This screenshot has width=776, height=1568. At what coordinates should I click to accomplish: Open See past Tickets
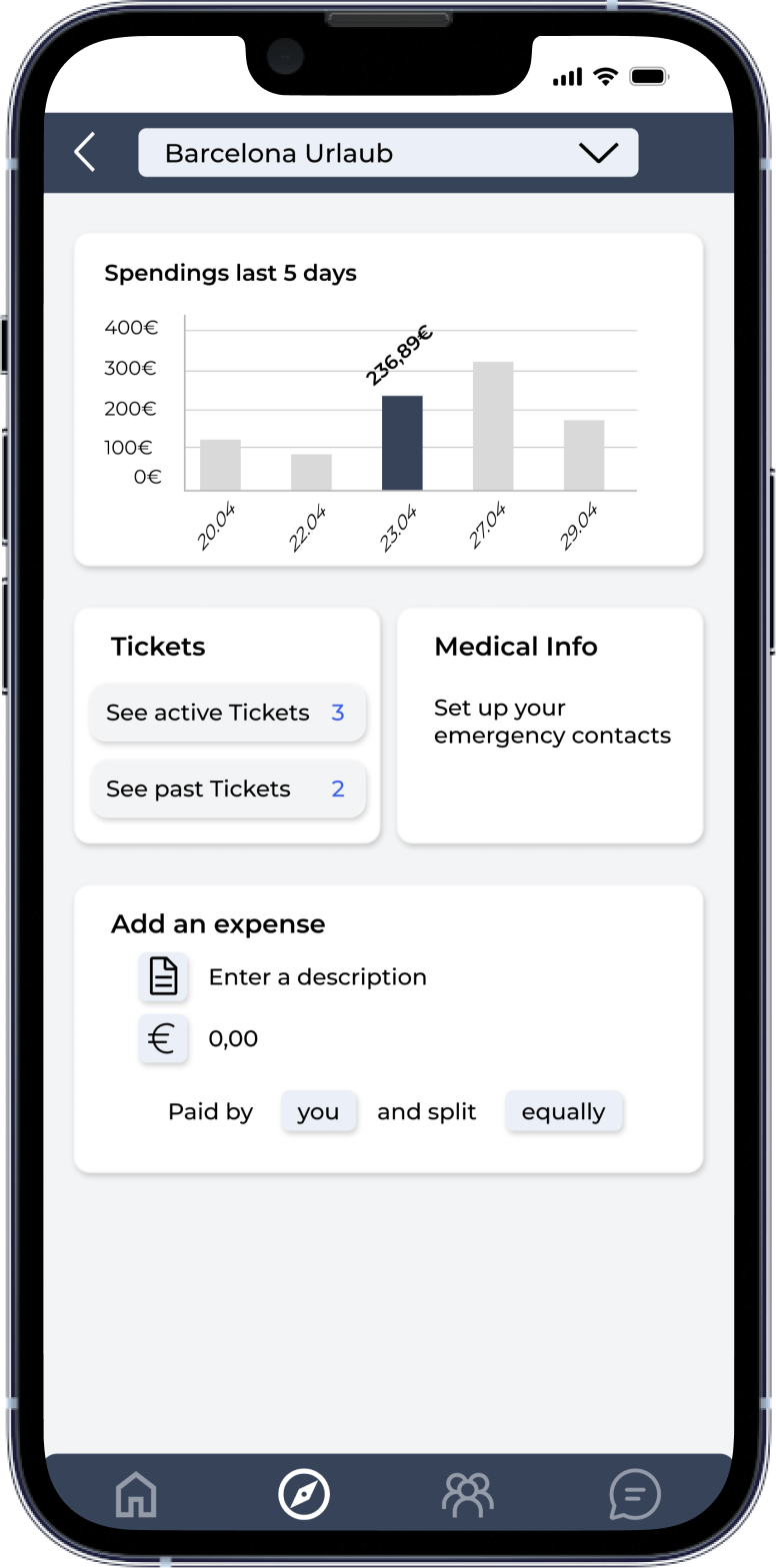click(x=228, y=788)
